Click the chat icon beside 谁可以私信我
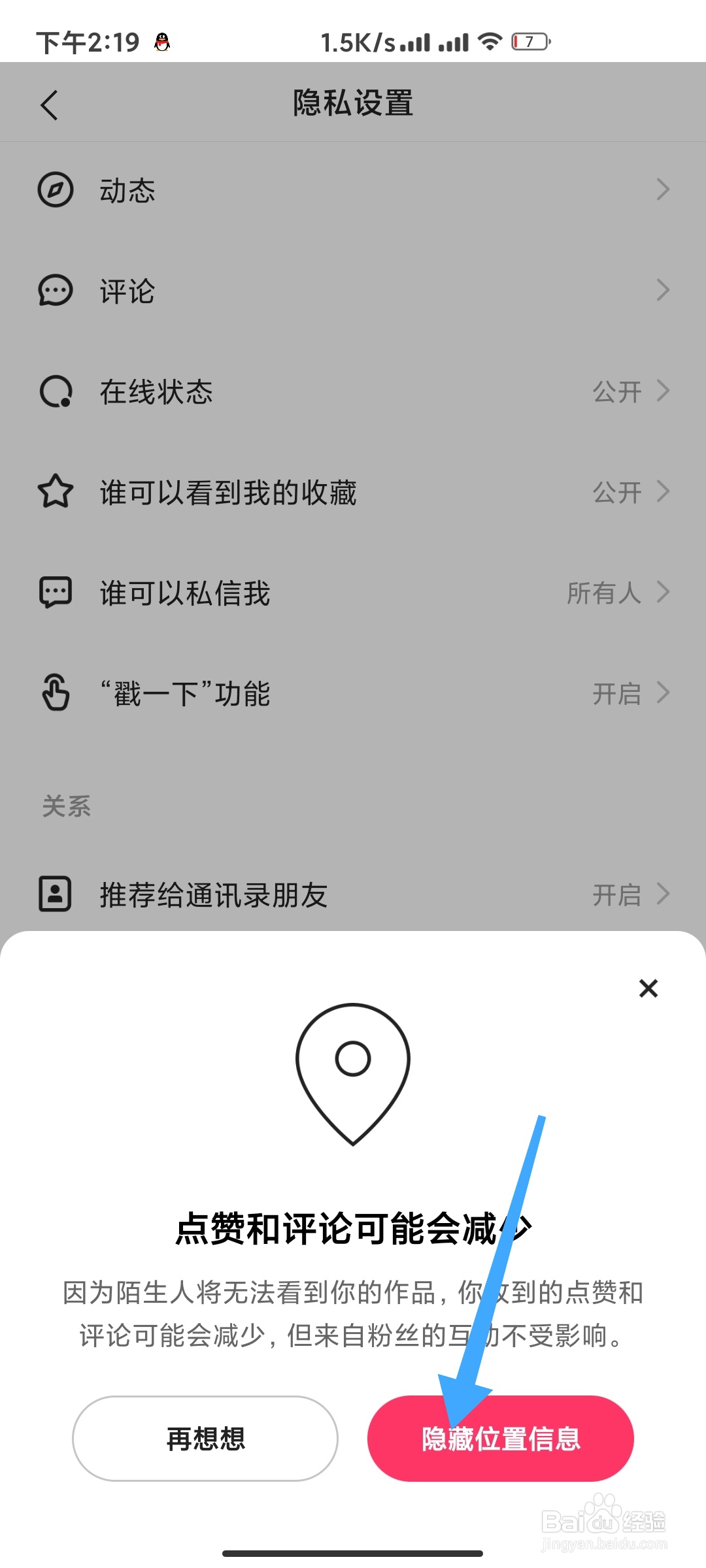This screenshot has width=706, height=1568. tap(56, 593)
